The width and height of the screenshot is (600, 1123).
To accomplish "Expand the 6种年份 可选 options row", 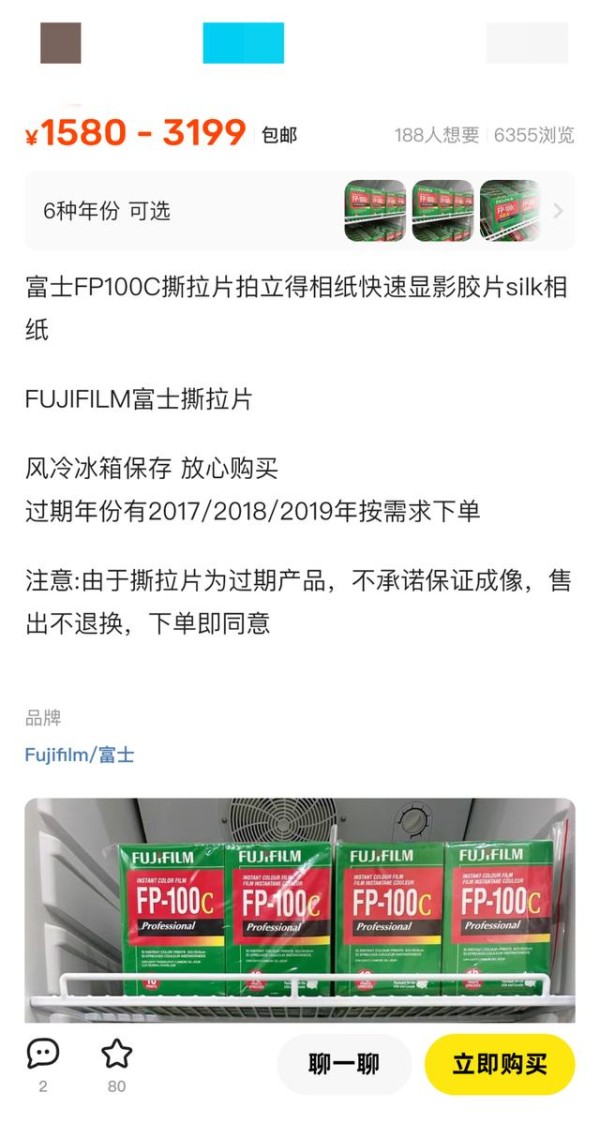I will [300, 211].
